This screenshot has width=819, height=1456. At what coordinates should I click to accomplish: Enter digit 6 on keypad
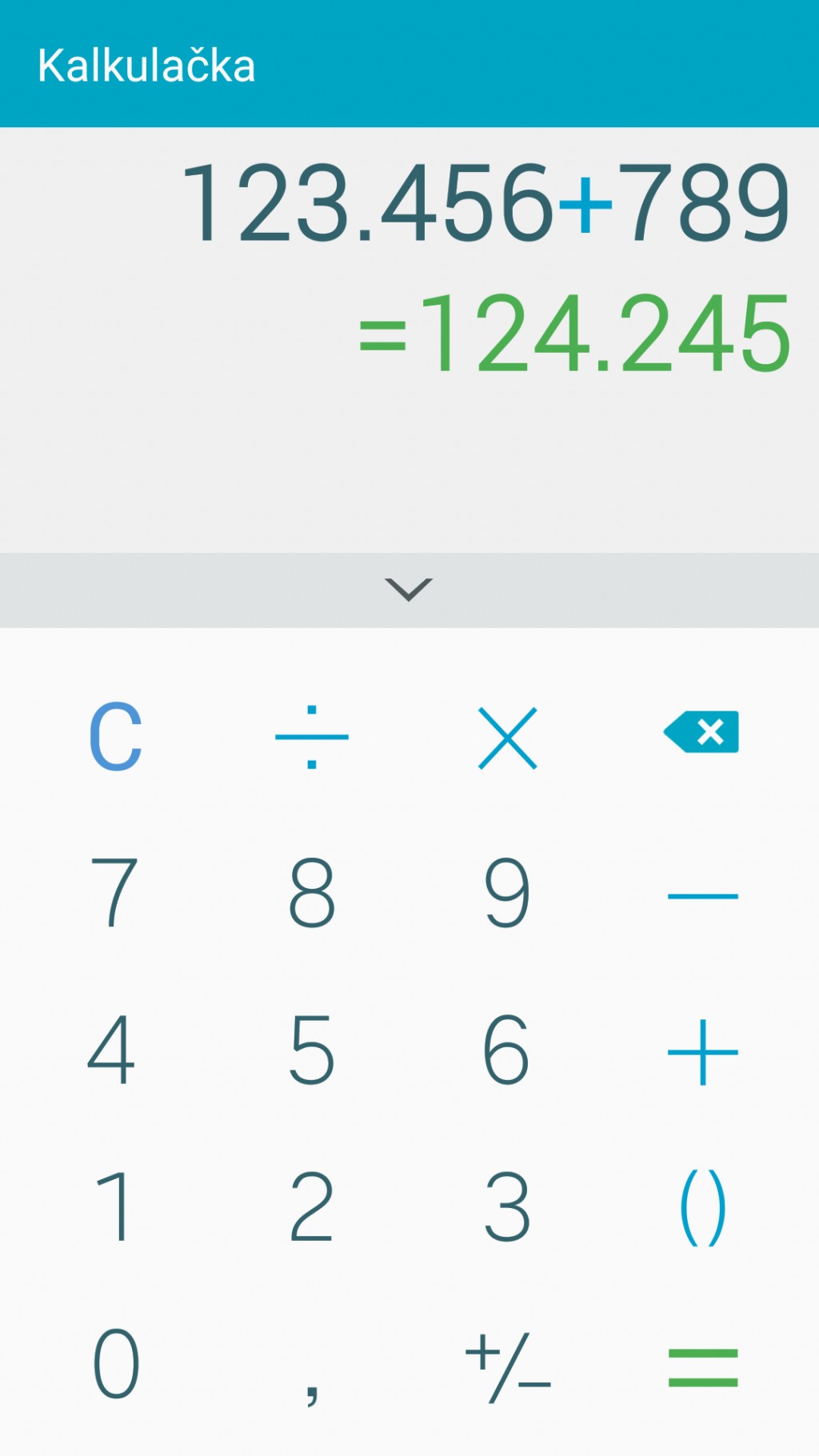point(506,1049)
